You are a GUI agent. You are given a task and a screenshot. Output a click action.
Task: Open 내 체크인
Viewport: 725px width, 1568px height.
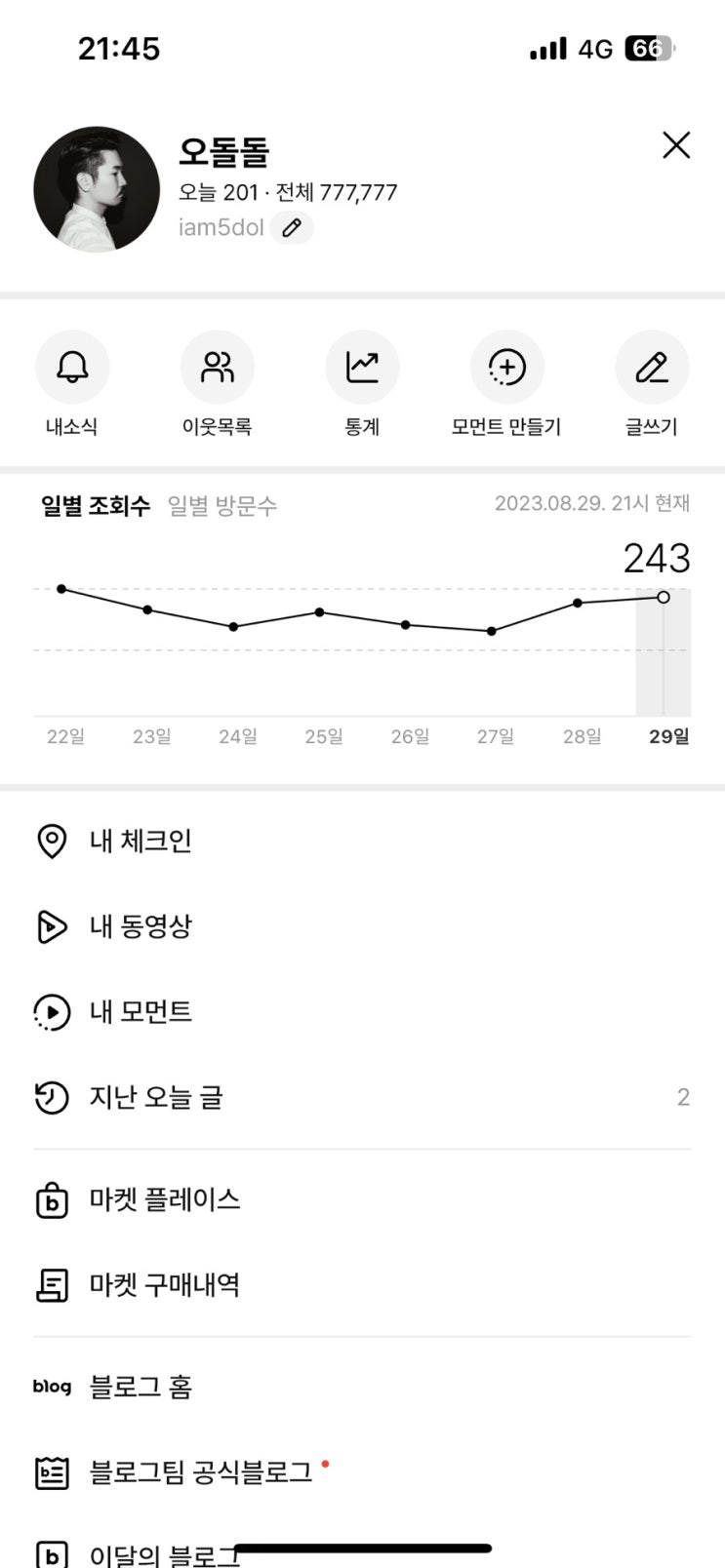coord(362,841)
